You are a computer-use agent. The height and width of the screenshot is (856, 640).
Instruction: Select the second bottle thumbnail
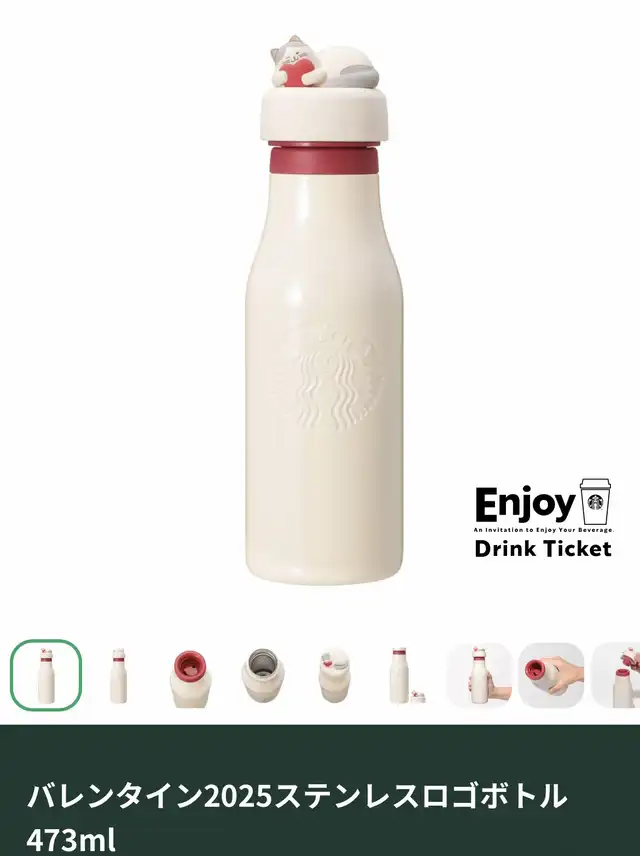click(118, 675)
